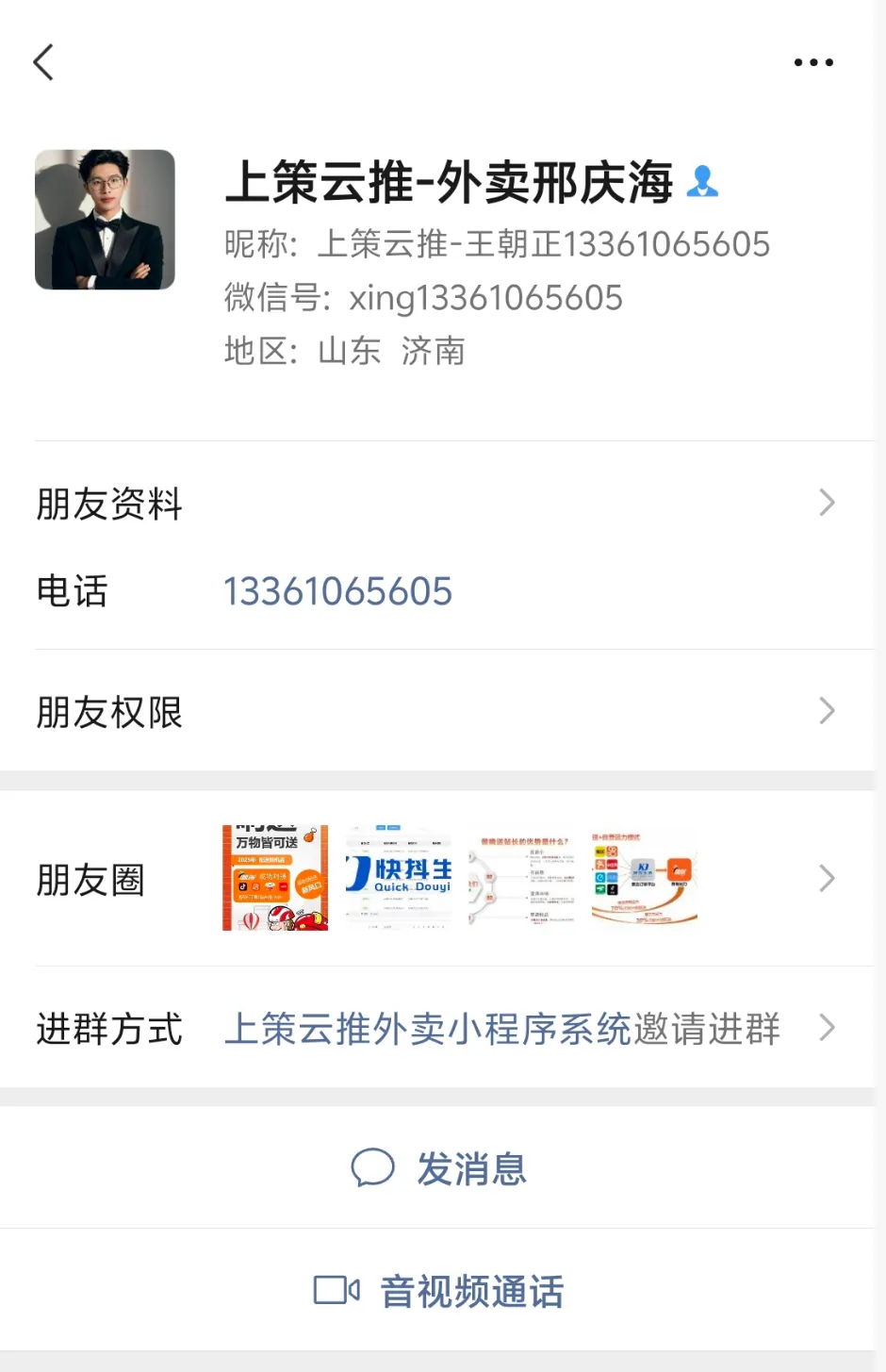Viewport: 886px width, 1372px height.
Task: Open 进群方式 group invitation settings
Action: coord(827,1028)
